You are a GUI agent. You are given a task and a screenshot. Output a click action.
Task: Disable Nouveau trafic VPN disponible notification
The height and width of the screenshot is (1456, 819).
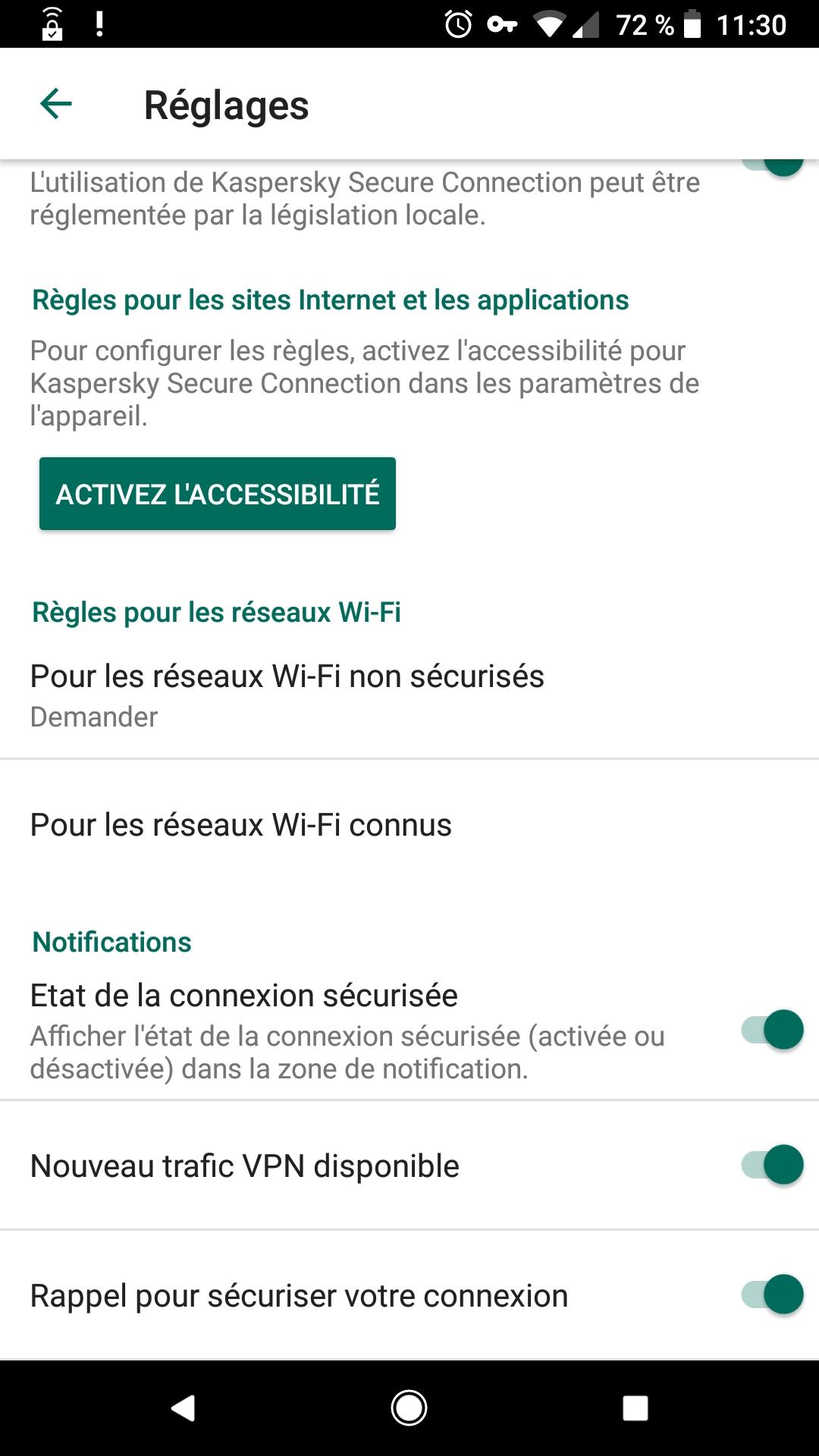(773, 1165)
